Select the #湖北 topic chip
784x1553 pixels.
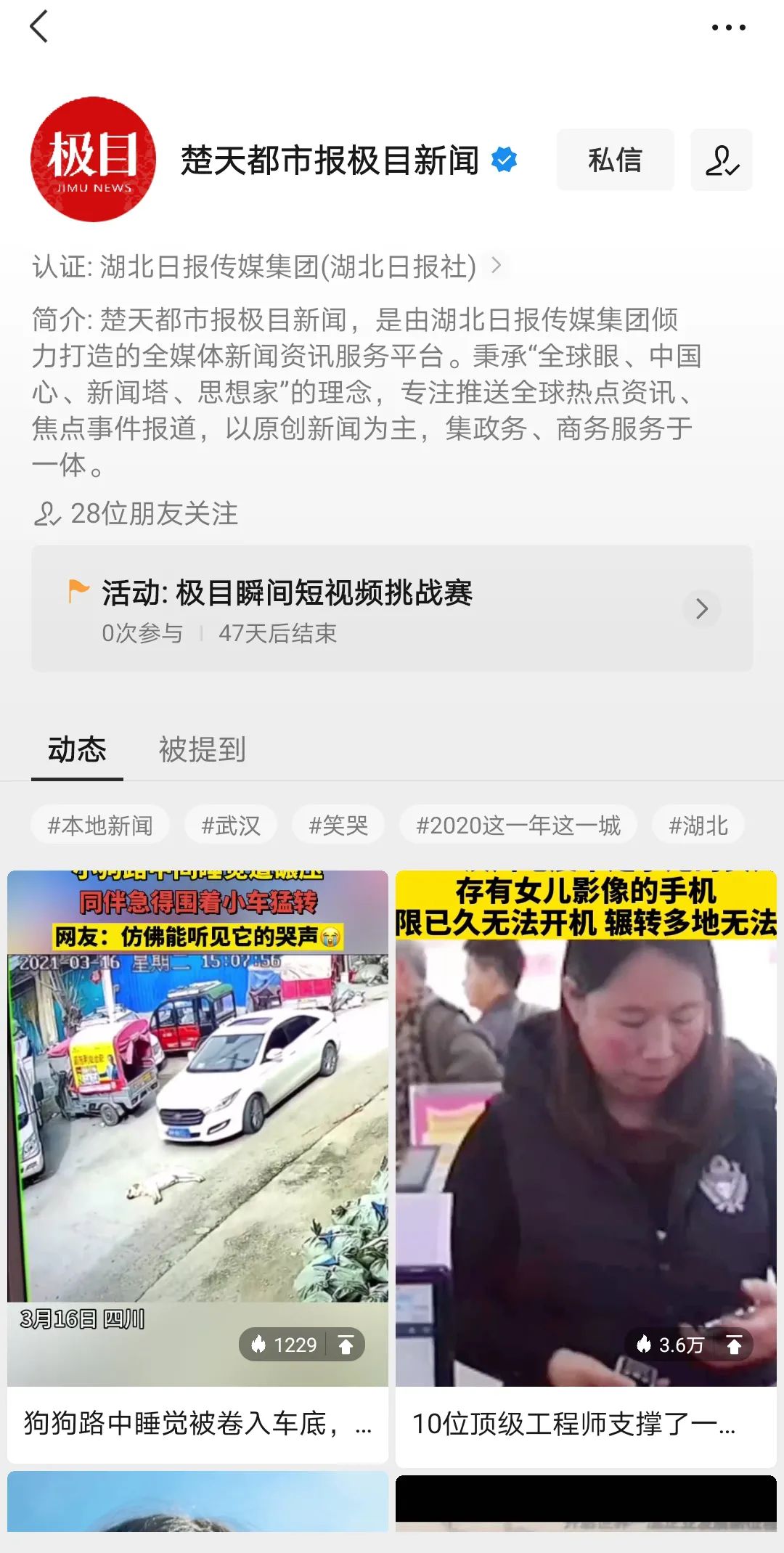pos(698,826)
